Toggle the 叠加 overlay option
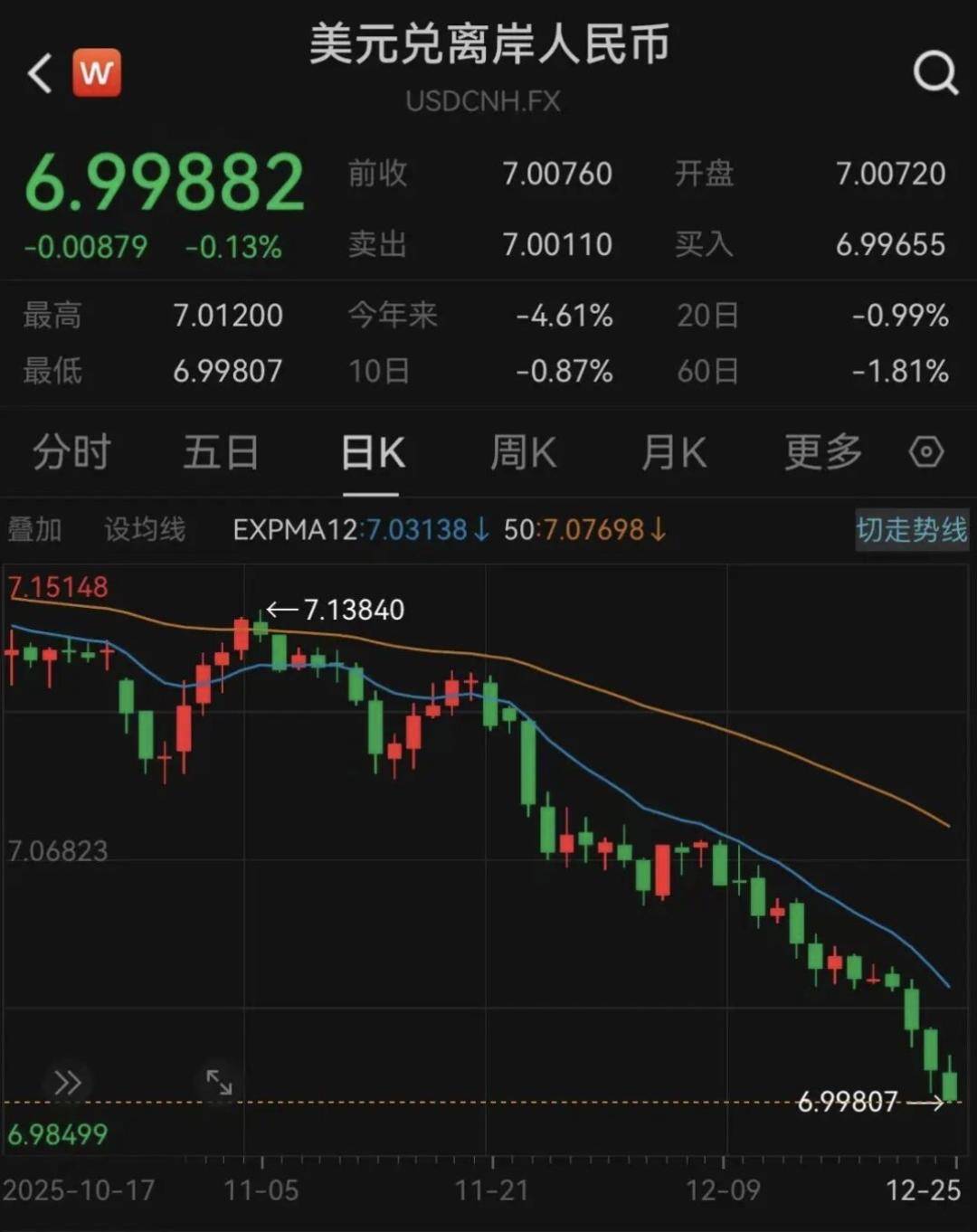The width and height of the screenshot is (977, 1232). pos(33,531)
